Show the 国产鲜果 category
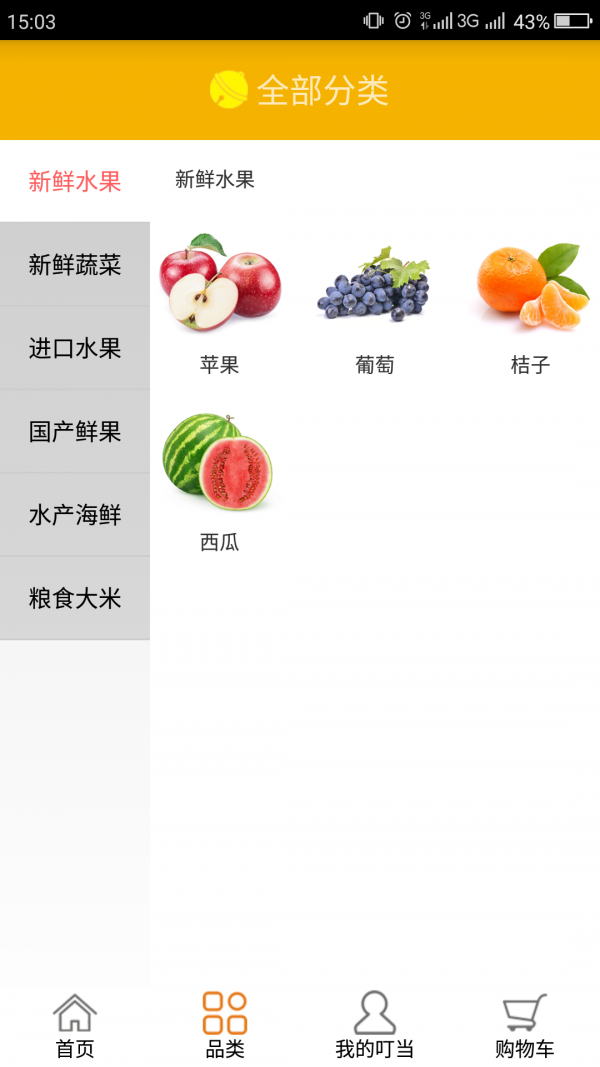 (x=75, y=432)
